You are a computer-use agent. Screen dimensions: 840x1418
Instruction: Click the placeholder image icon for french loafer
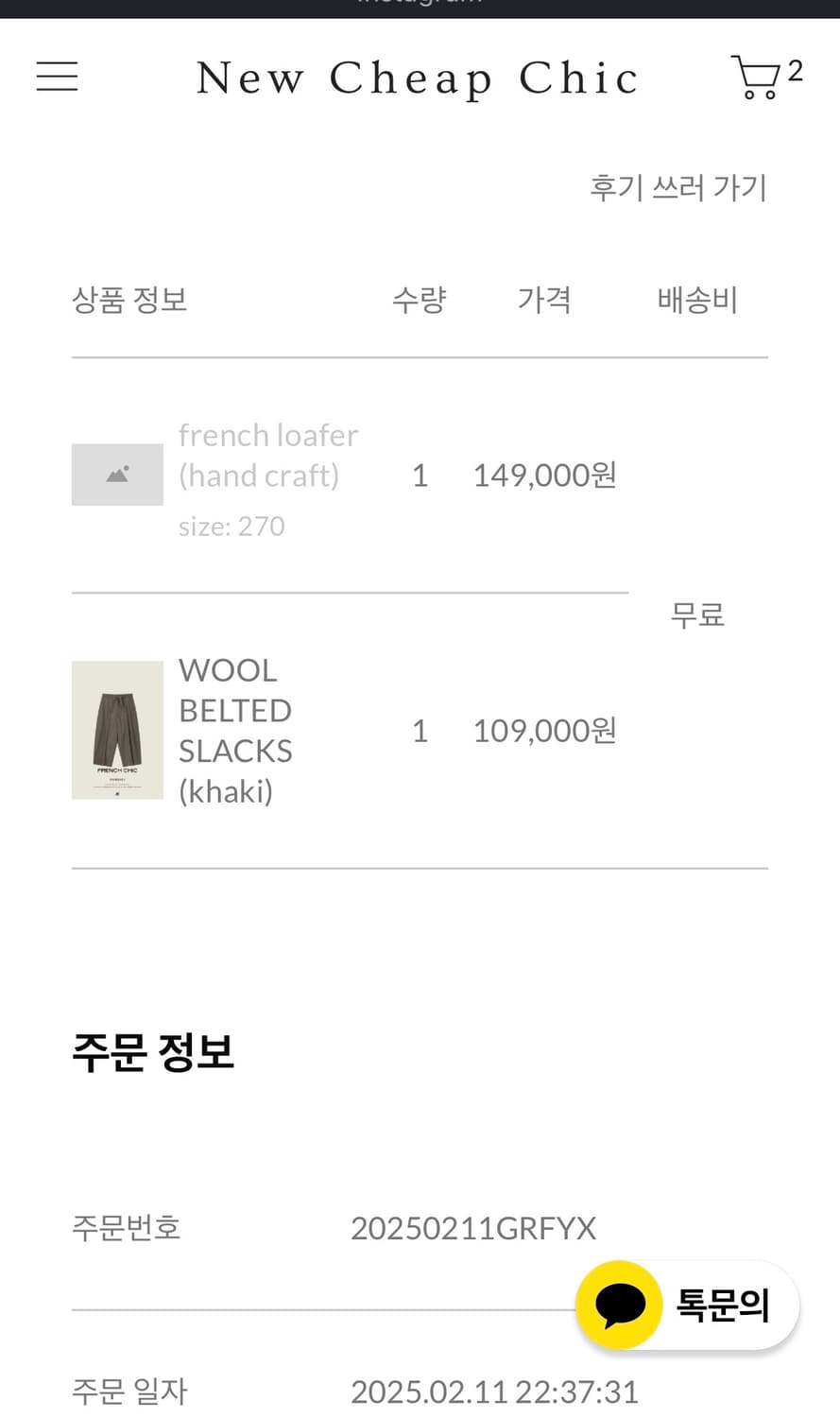117,475
